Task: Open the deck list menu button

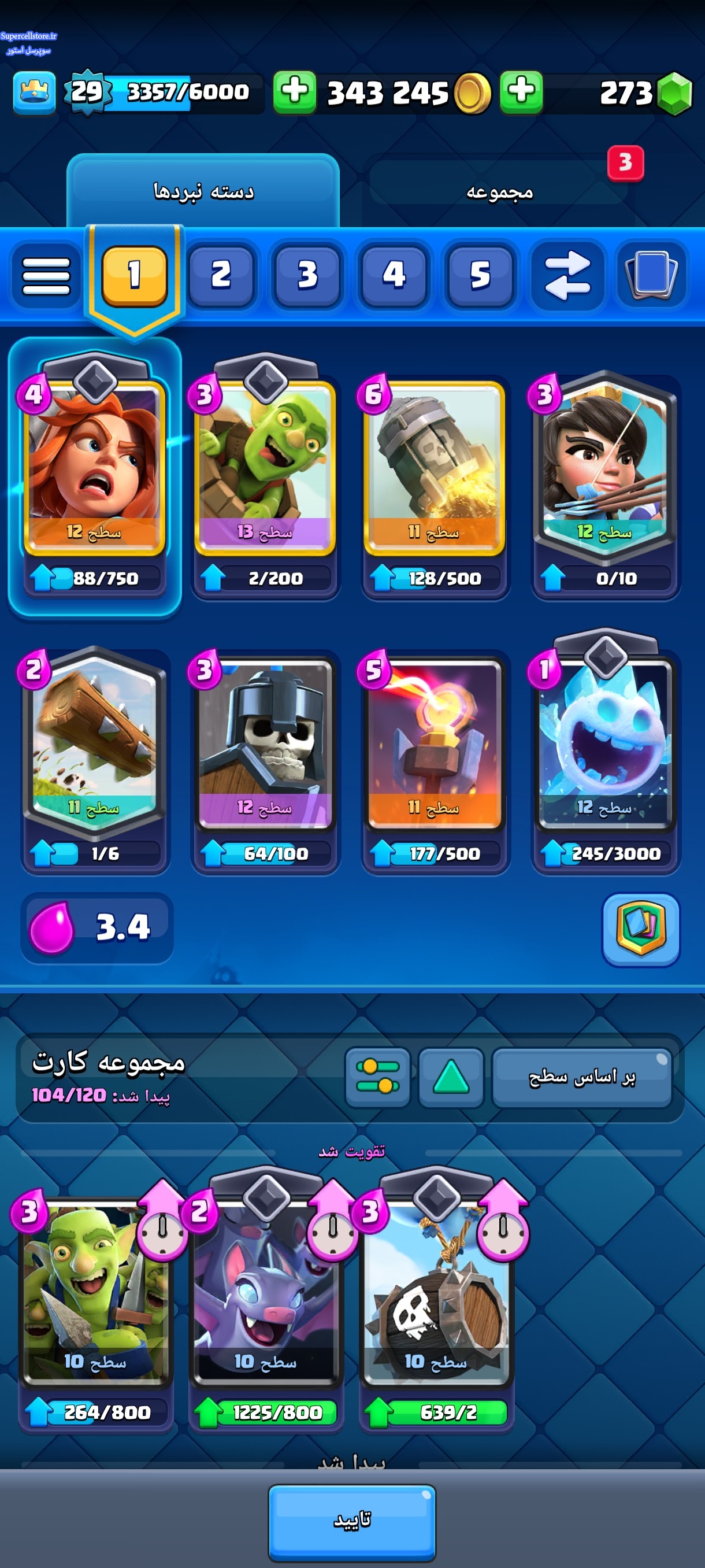Action: click(x=46, y=276)
